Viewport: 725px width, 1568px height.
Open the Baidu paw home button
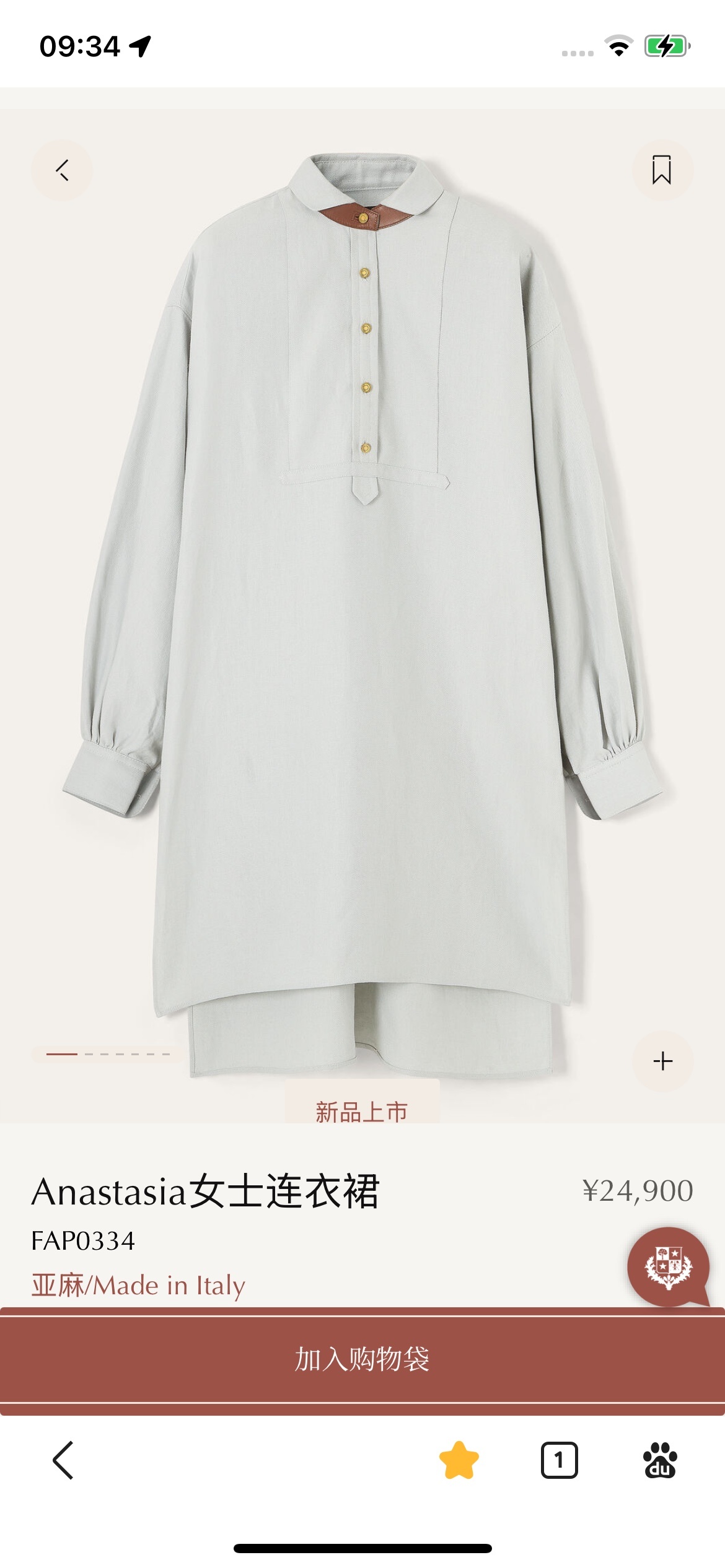point(660,1460)
